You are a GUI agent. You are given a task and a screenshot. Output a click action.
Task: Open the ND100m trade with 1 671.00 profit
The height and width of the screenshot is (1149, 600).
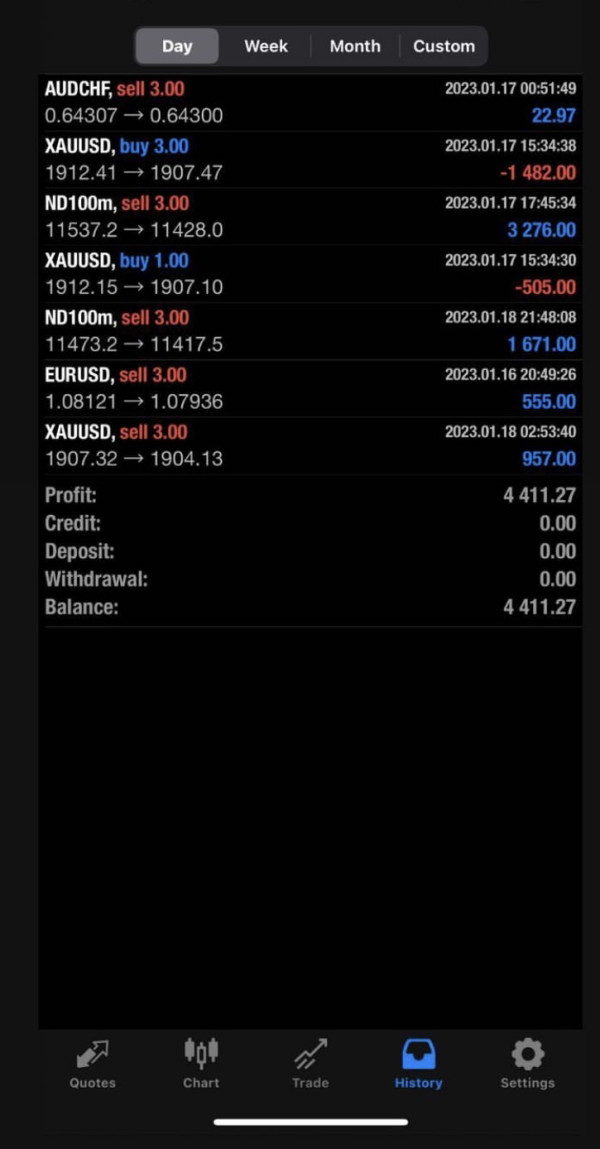coord(310,331)
